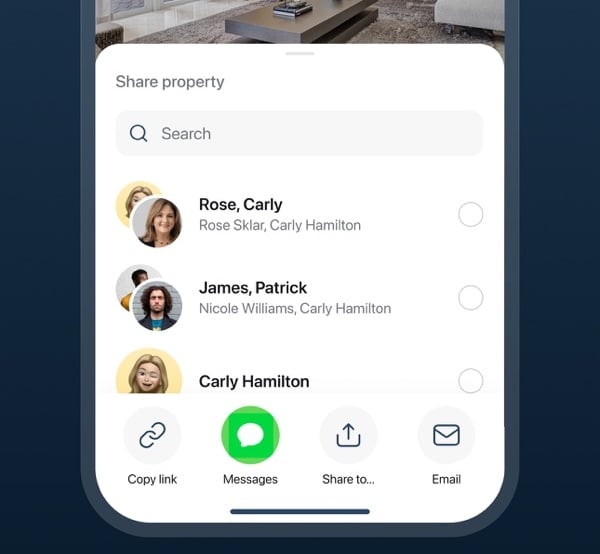Open the Share to... options

[x=348, y=436]
